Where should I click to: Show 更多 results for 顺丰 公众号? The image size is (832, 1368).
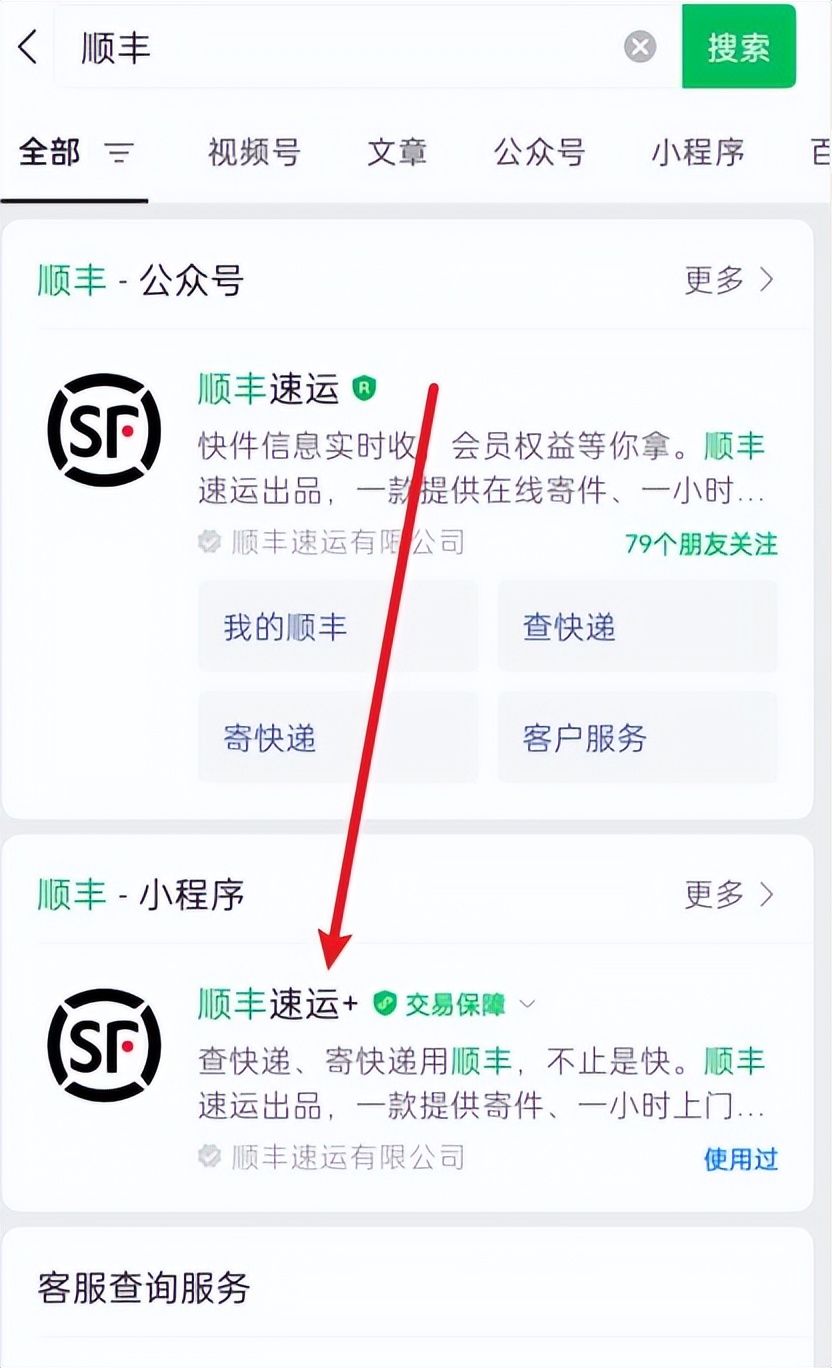(x=729, y=280)
